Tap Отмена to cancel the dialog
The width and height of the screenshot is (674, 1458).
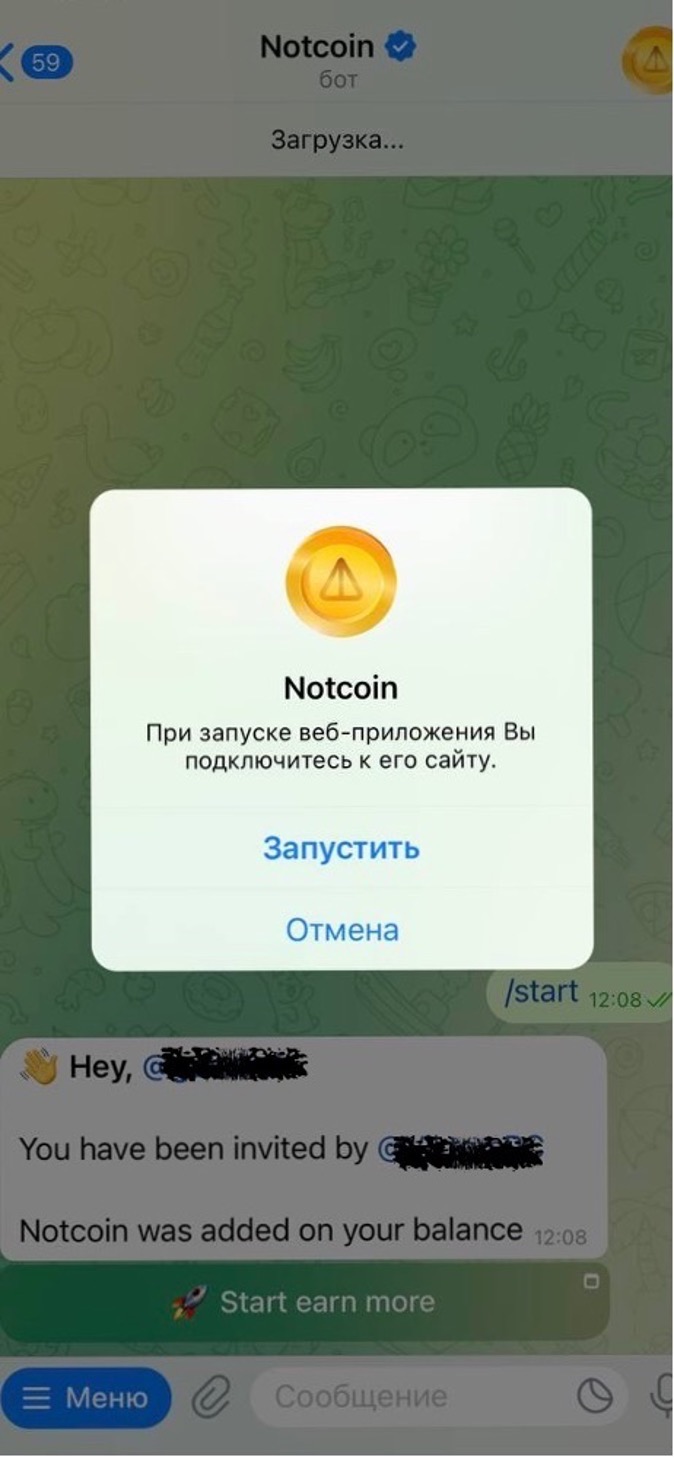click(342, 930)
